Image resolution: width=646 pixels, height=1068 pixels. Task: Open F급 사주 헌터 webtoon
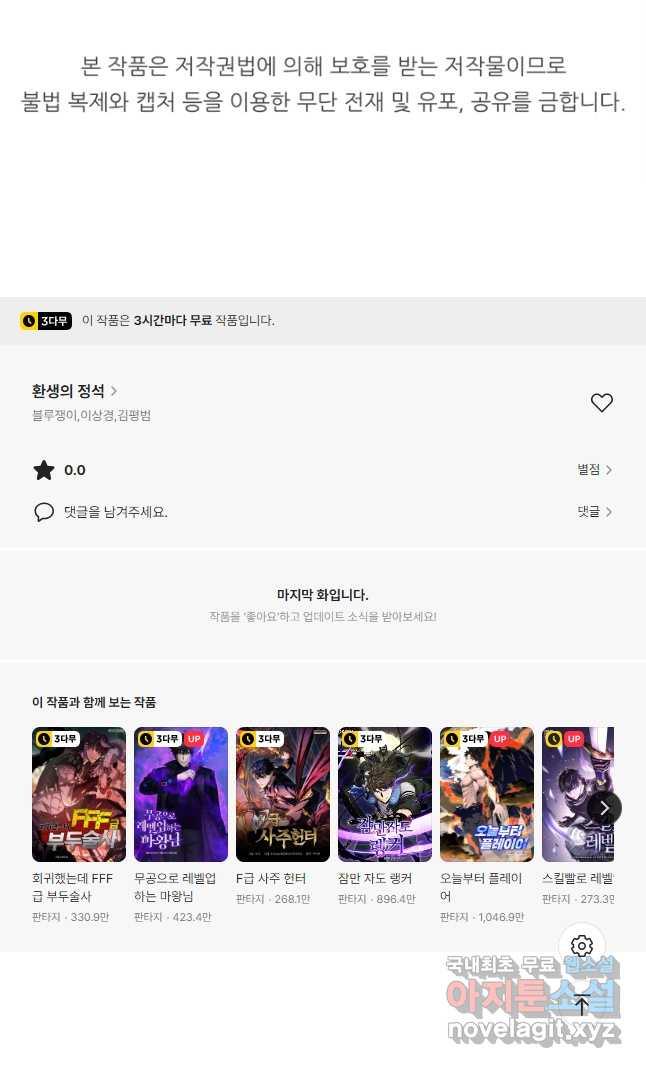(x=283, y=795)
